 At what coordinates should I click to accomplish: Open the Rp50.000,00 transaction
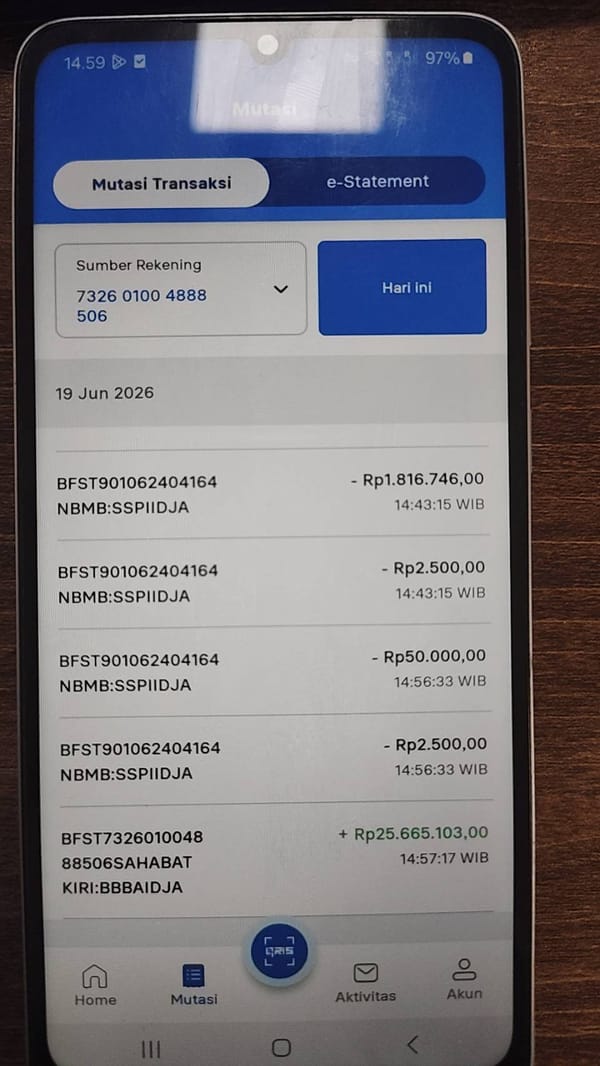(273, 670)
